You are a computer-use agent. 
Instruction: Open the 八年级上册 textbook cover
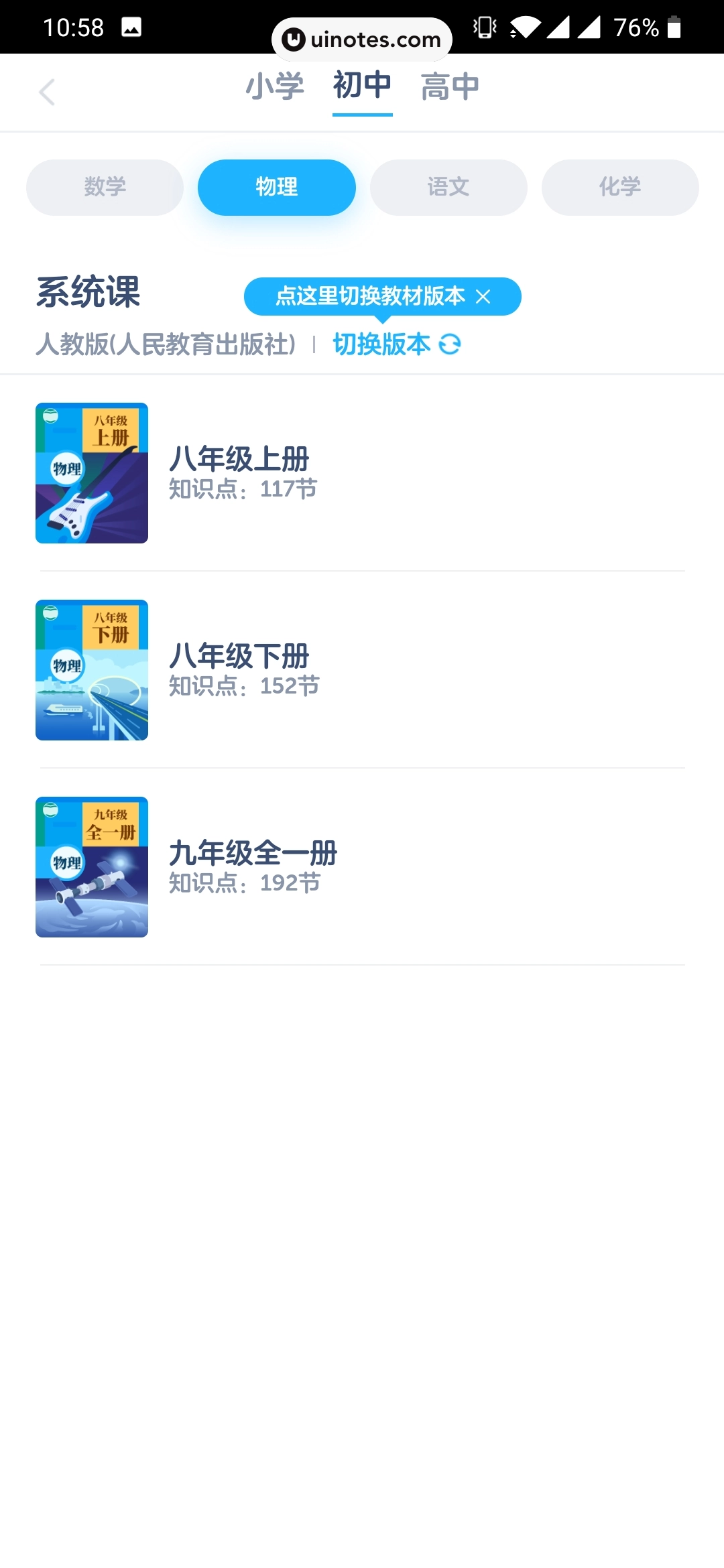(91, 472)
